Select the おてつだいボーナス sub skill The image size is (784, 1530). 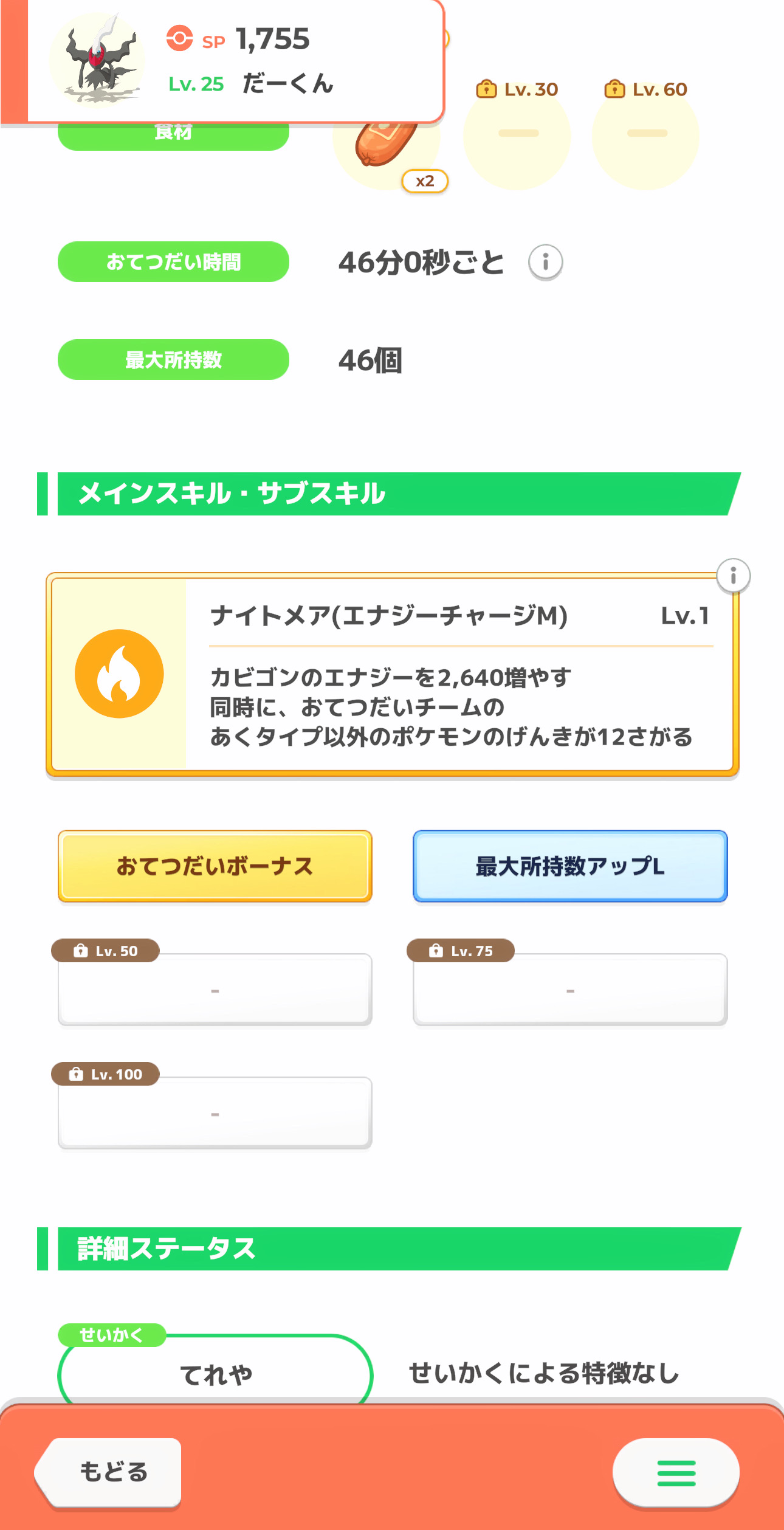pyautogui.click(x=215, y=866)
